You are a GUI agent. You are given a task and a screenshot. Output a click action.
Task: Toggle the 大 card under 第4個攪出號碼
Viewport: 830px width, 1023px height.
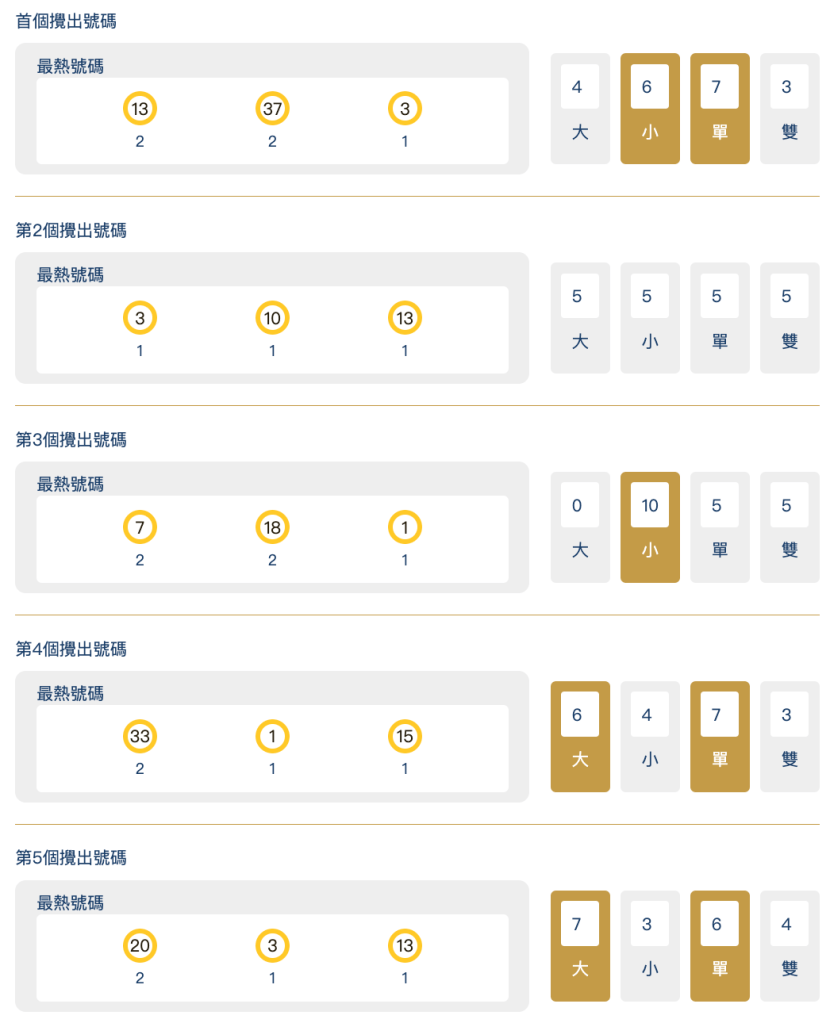click(580, 736)
